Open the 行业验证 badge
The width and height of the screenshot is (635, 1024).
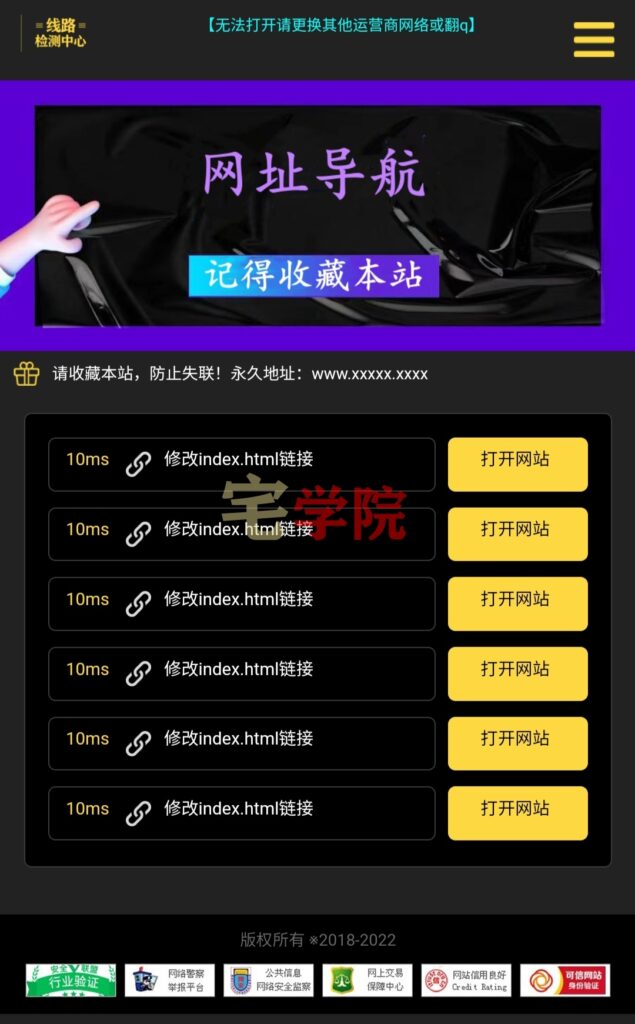tap(70, 980)
